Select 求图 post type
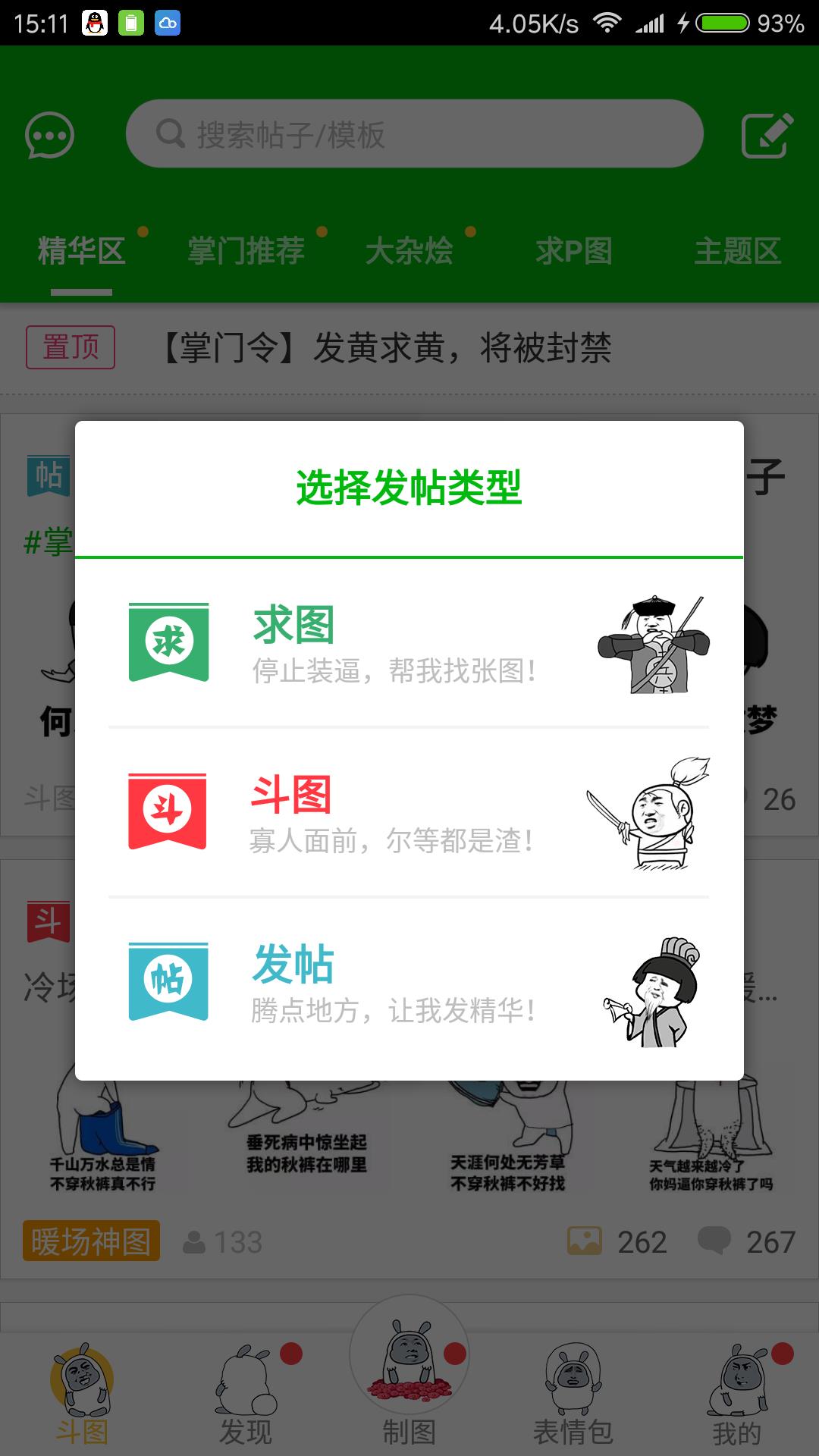The width and height of the screenshot is (819, 1456). [409, 643]
